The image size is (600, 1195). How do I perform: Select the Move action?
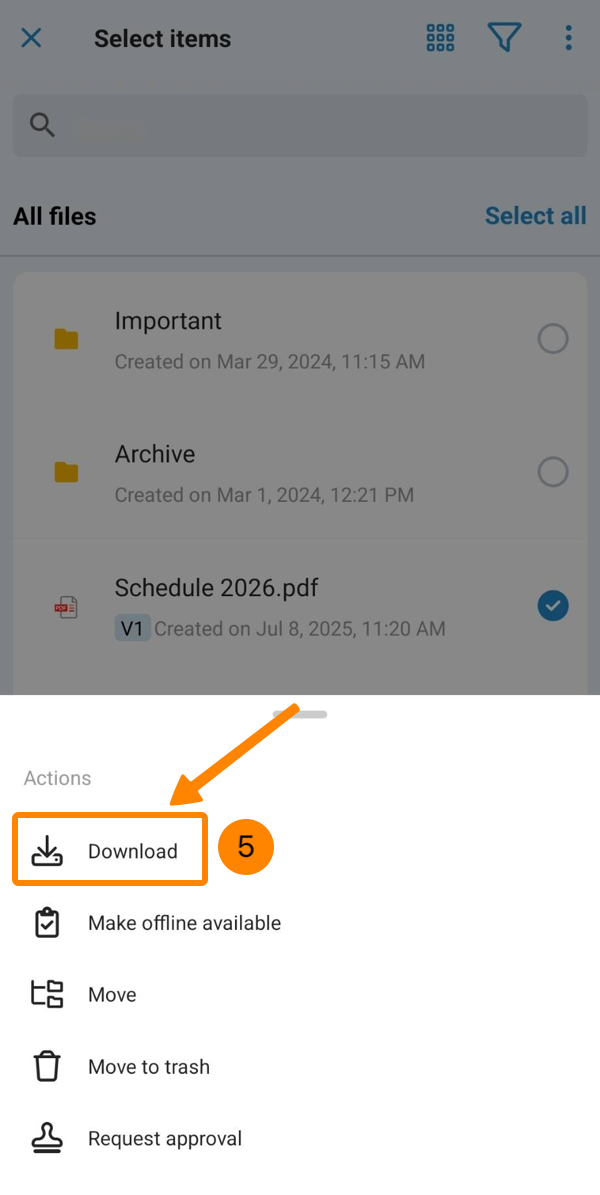[112, 995]
